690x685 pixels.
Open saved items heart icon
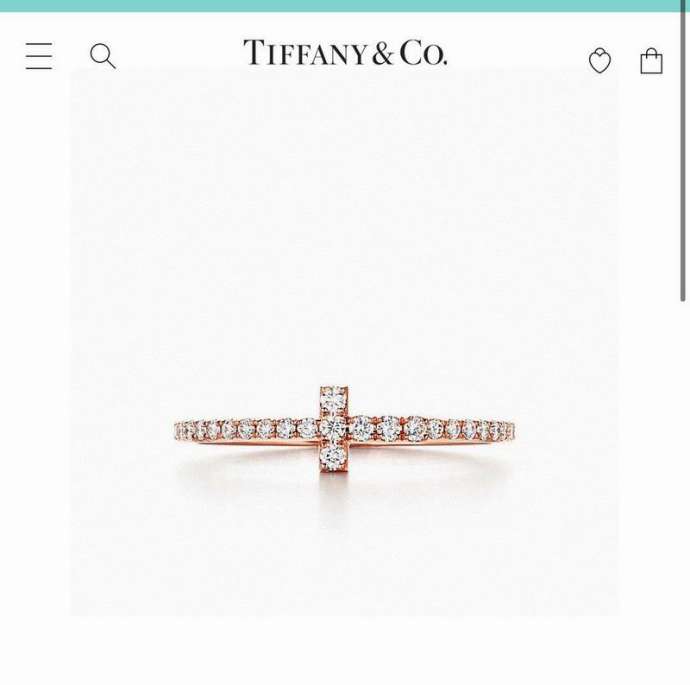point(599,61)
